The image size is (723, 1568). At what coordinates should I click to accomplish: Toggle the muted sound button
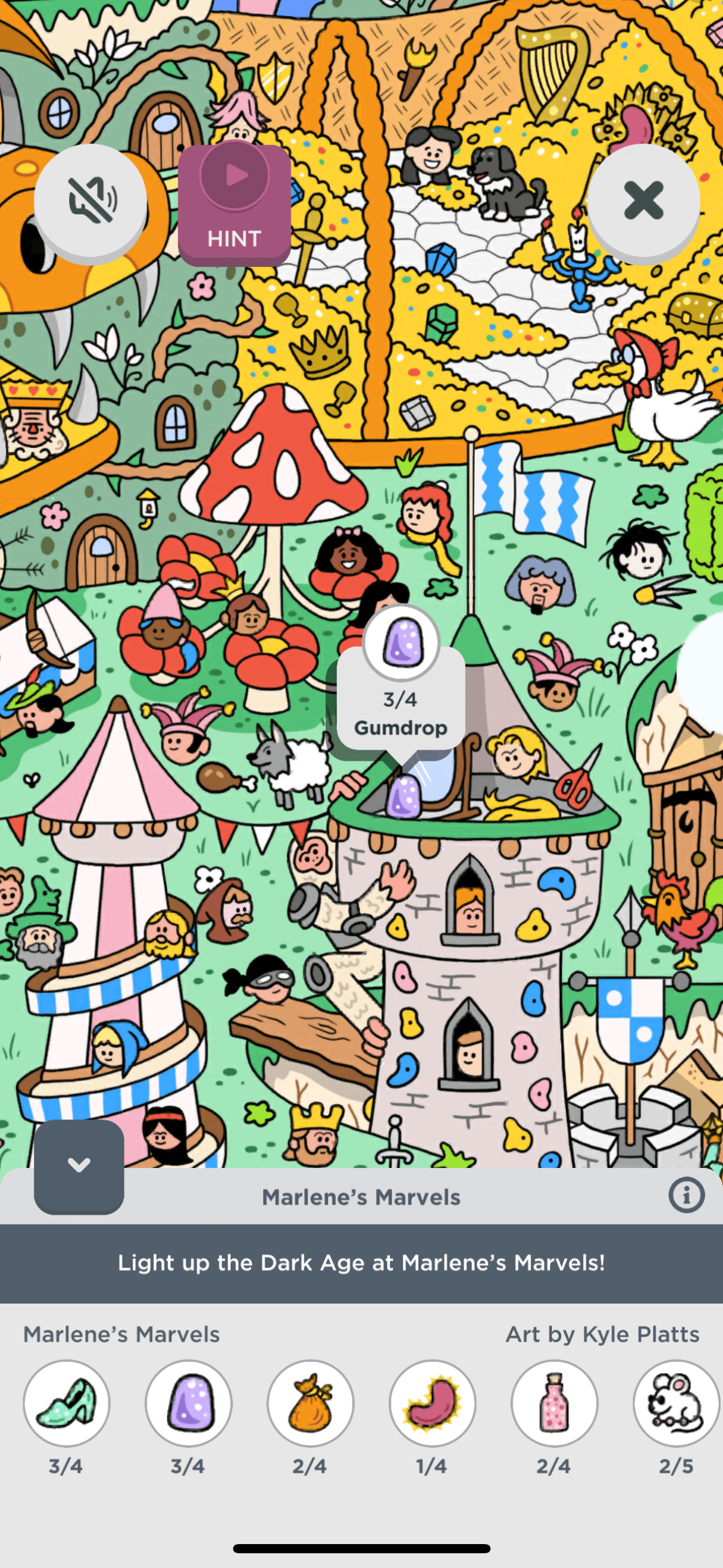pyautogui.click(x=90, y=201)
